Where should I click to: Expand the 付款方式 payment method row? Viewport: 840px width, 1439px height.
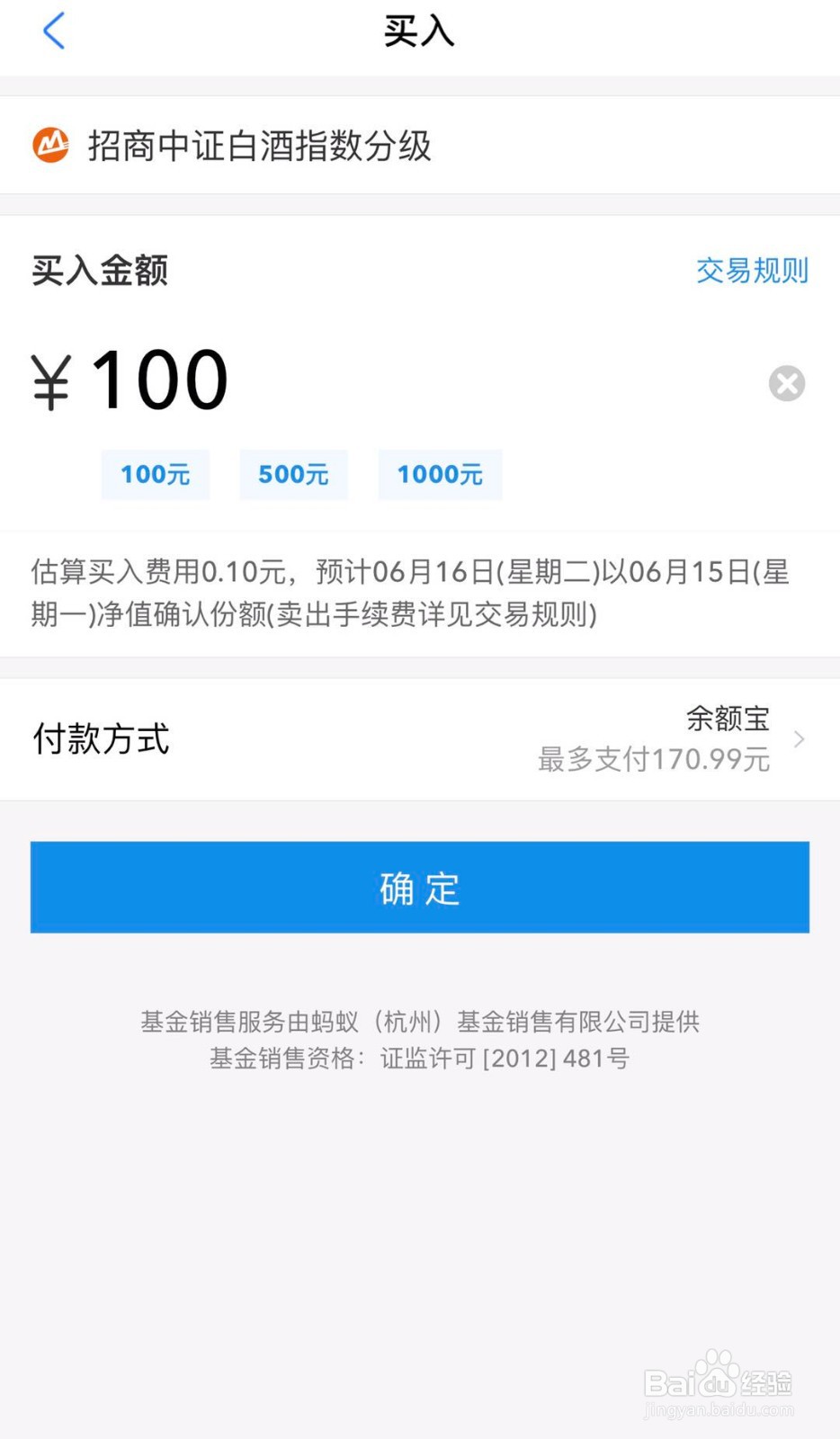(x=420, y=738)
